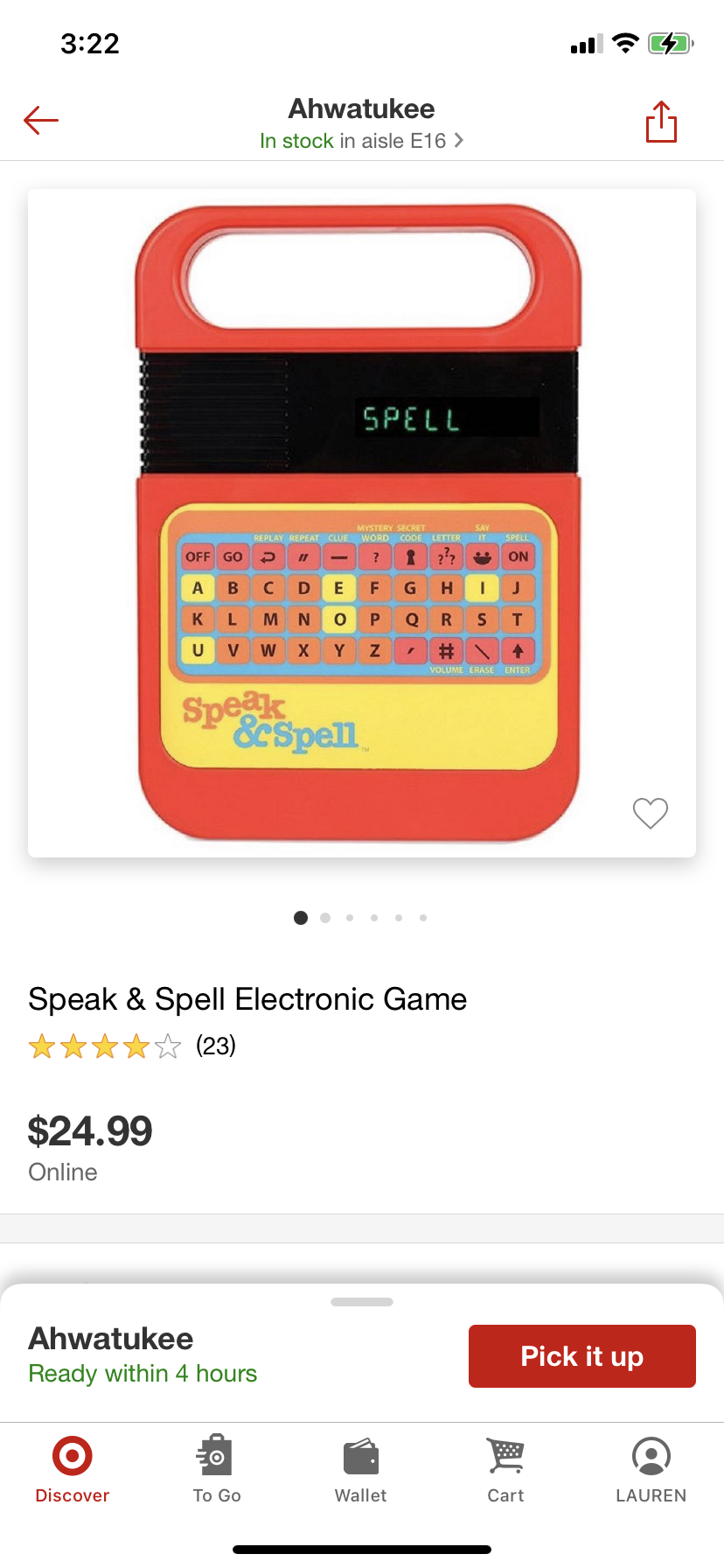Go back using the red arrow
This screenshot has width=724, height=1568.
pyautogui.click(x=41, y=121)
